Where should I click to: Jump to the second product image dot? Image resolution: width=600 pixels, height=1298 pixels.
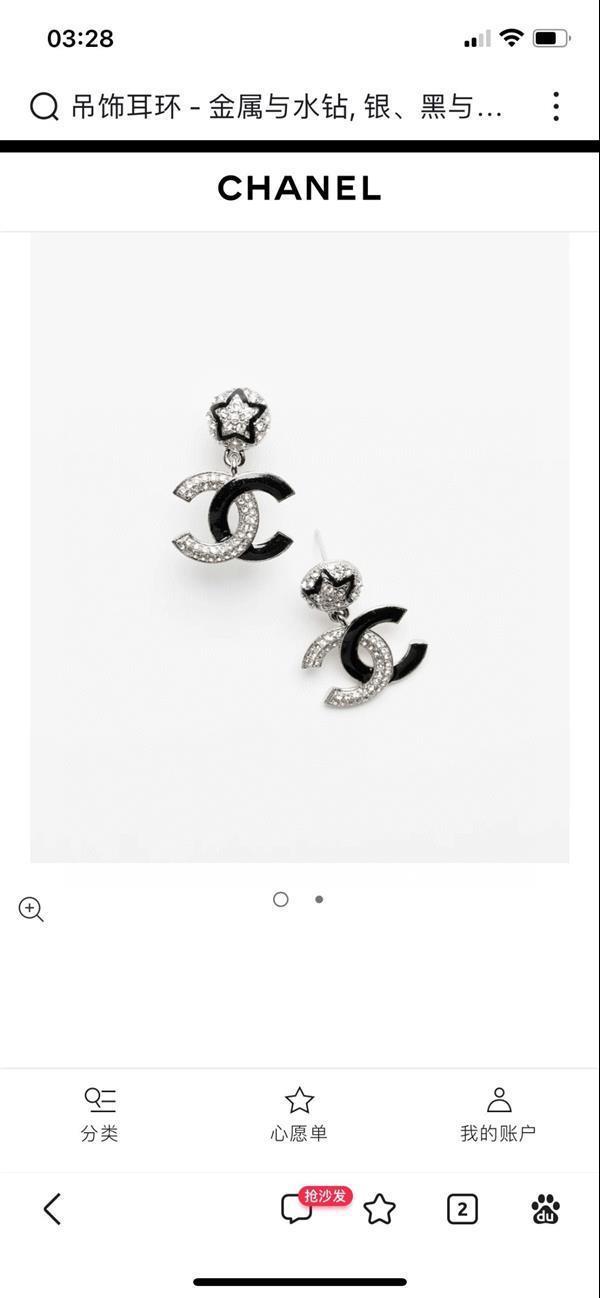coord(319,899)
